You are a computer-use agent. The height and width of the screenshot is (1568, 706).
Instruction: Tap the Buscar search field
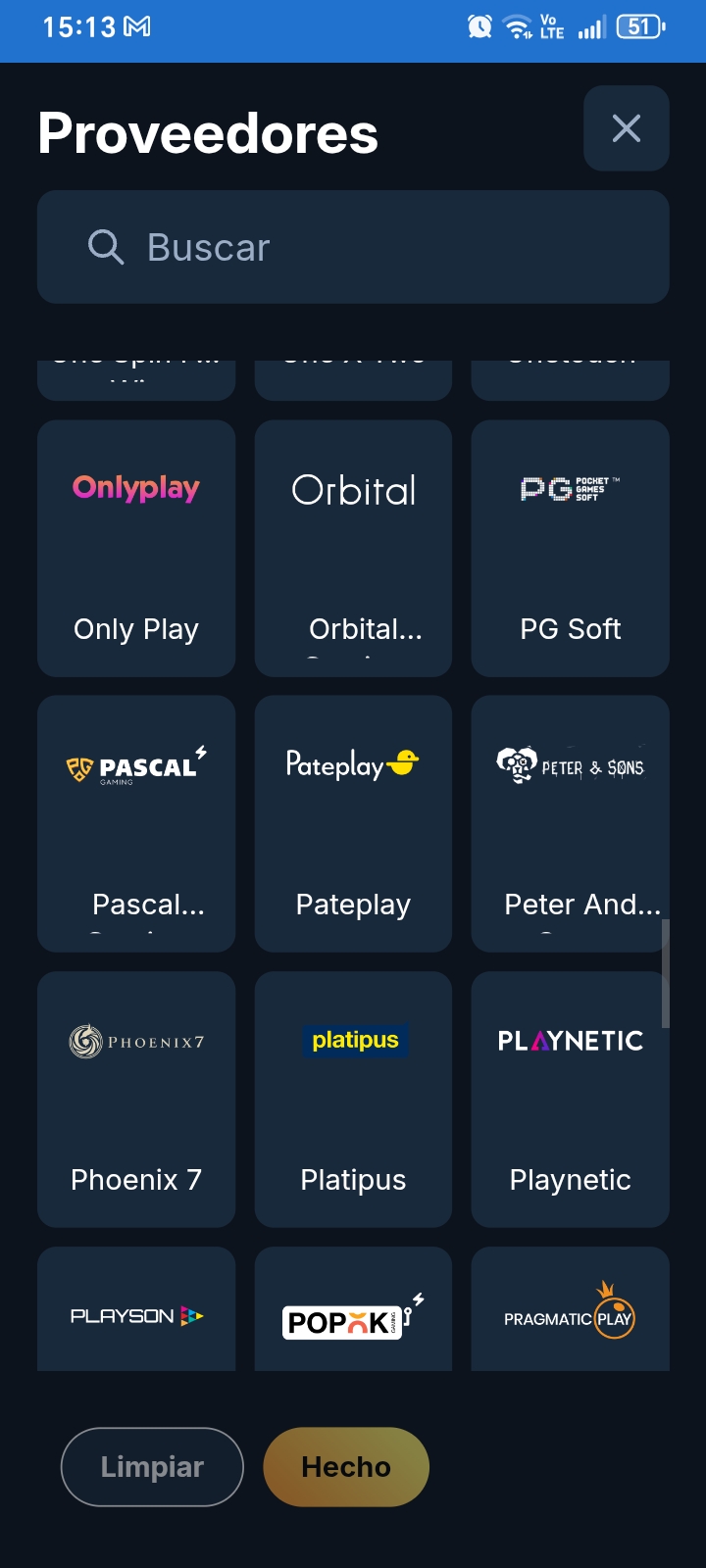coord(353,247)
